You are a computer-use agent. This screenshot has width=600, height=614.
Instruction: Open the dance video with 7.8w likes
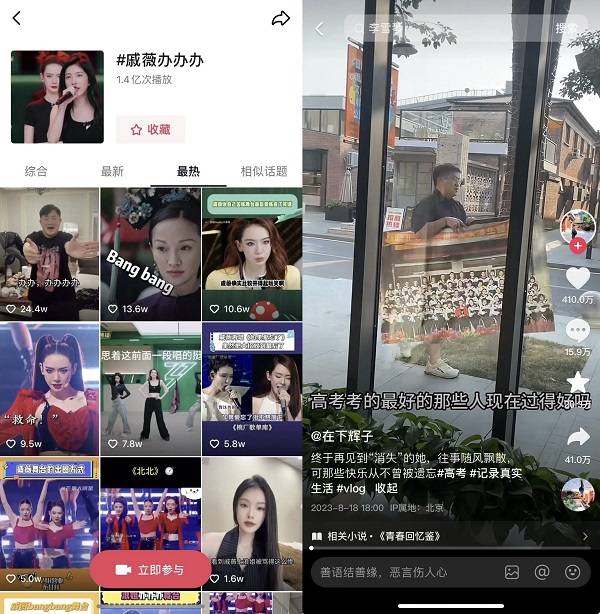click(x=150, y=387)
